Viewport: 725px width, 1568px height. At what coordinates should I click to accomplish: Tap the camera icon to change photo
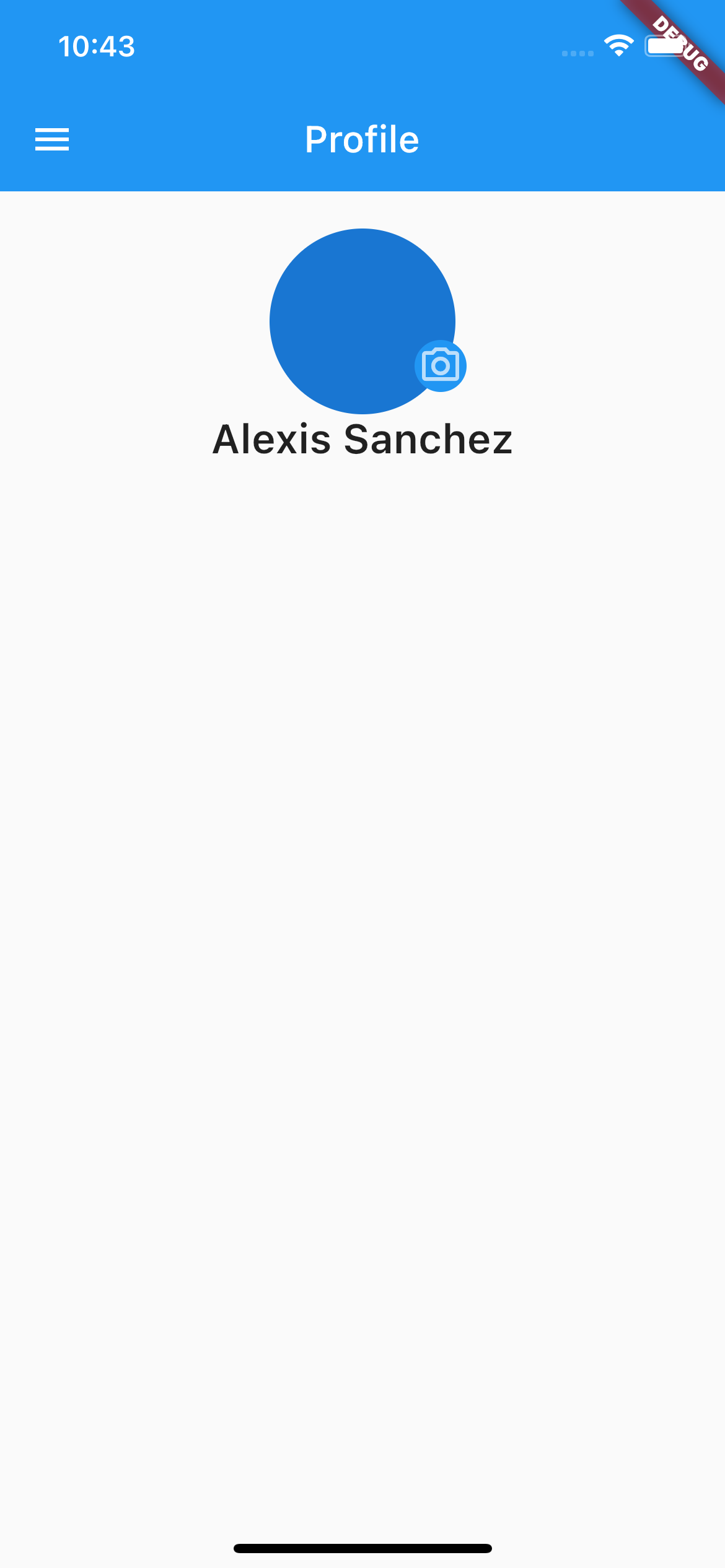[x=441, y=366]
